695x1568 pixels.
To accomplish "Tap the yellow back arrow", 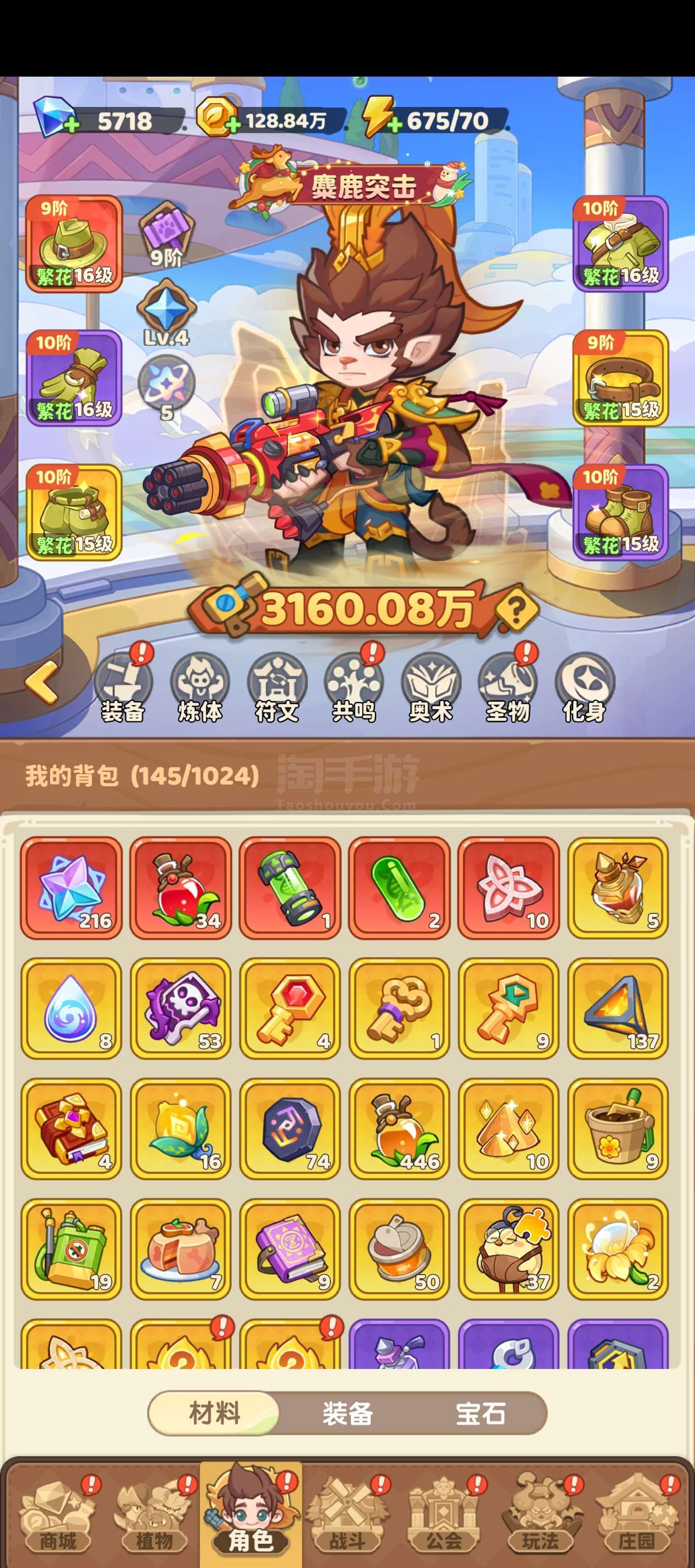I will (41, 683).
